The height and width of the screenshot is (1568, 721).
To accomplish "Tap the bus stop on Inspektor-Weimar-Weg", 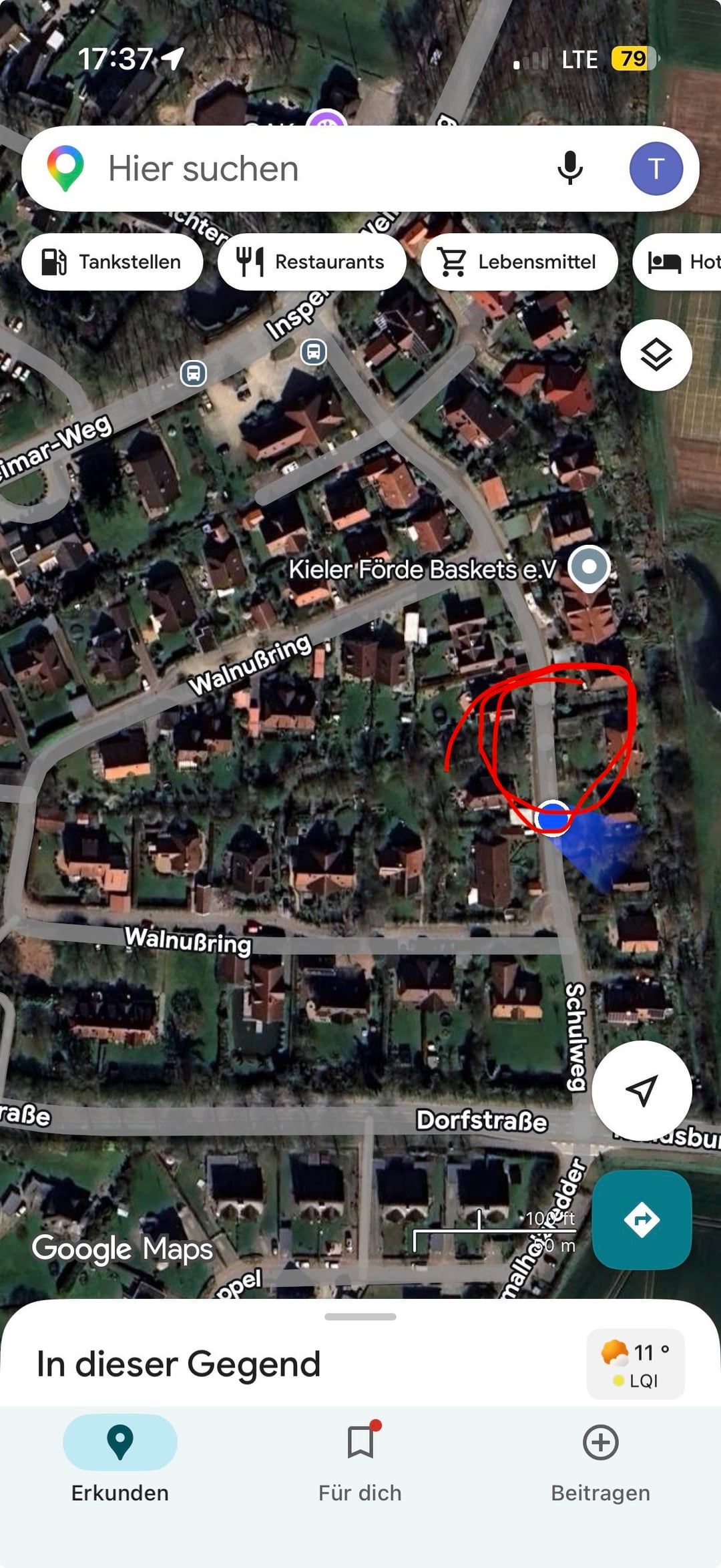I will (194, 373).
